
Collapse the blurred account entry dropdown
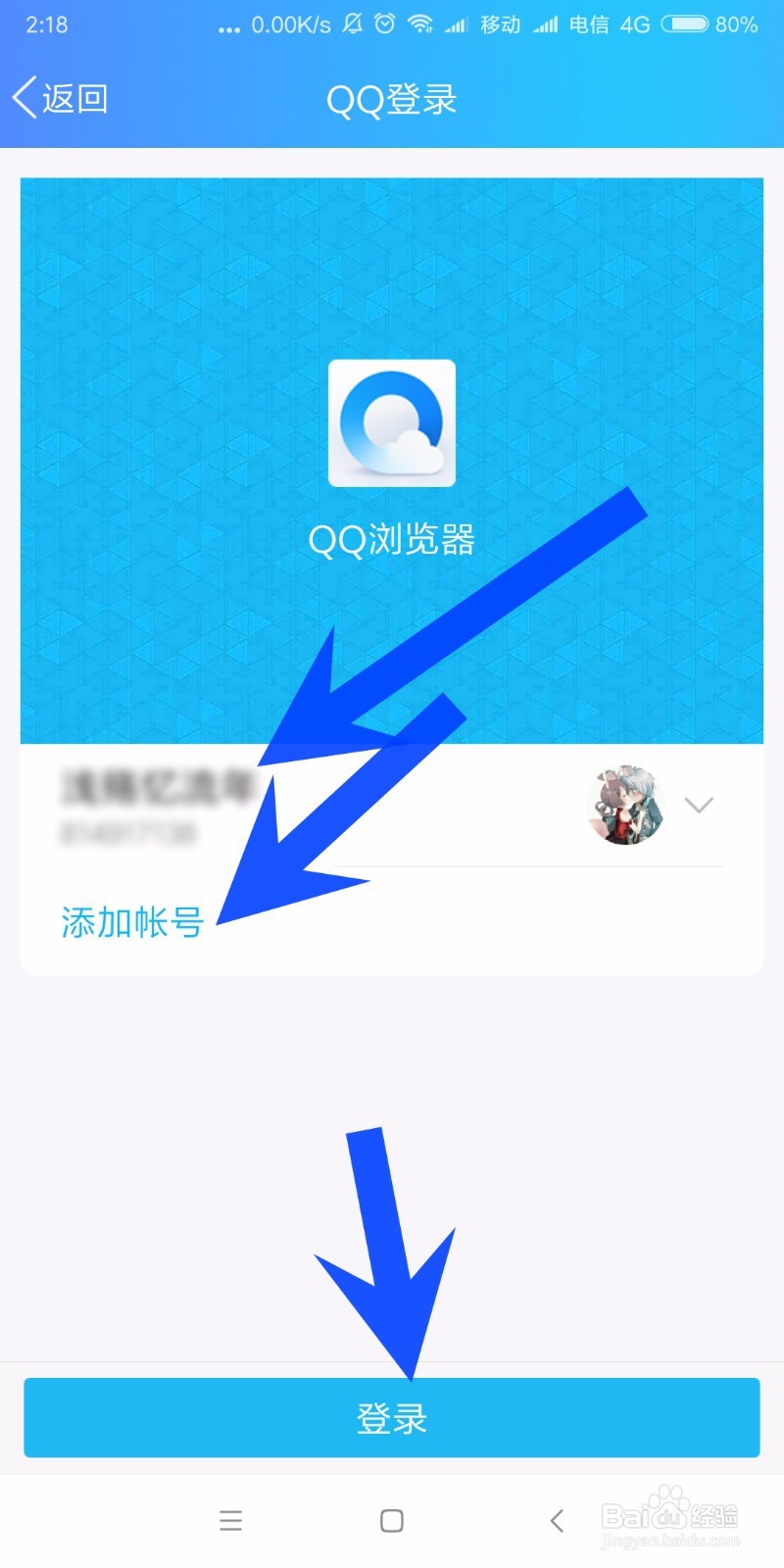(x=698, y=806)
